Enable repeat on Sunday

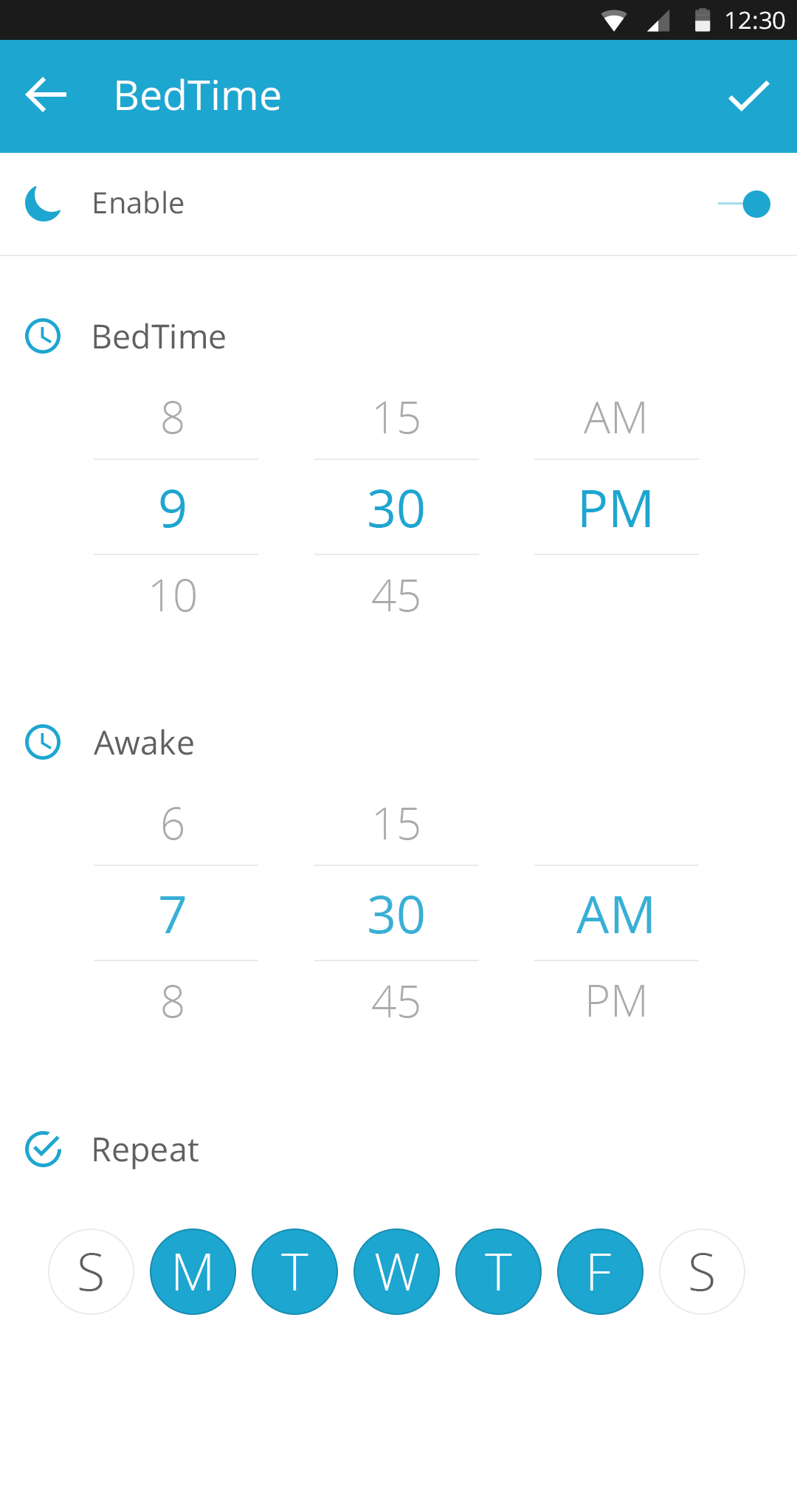[91, 1271]
